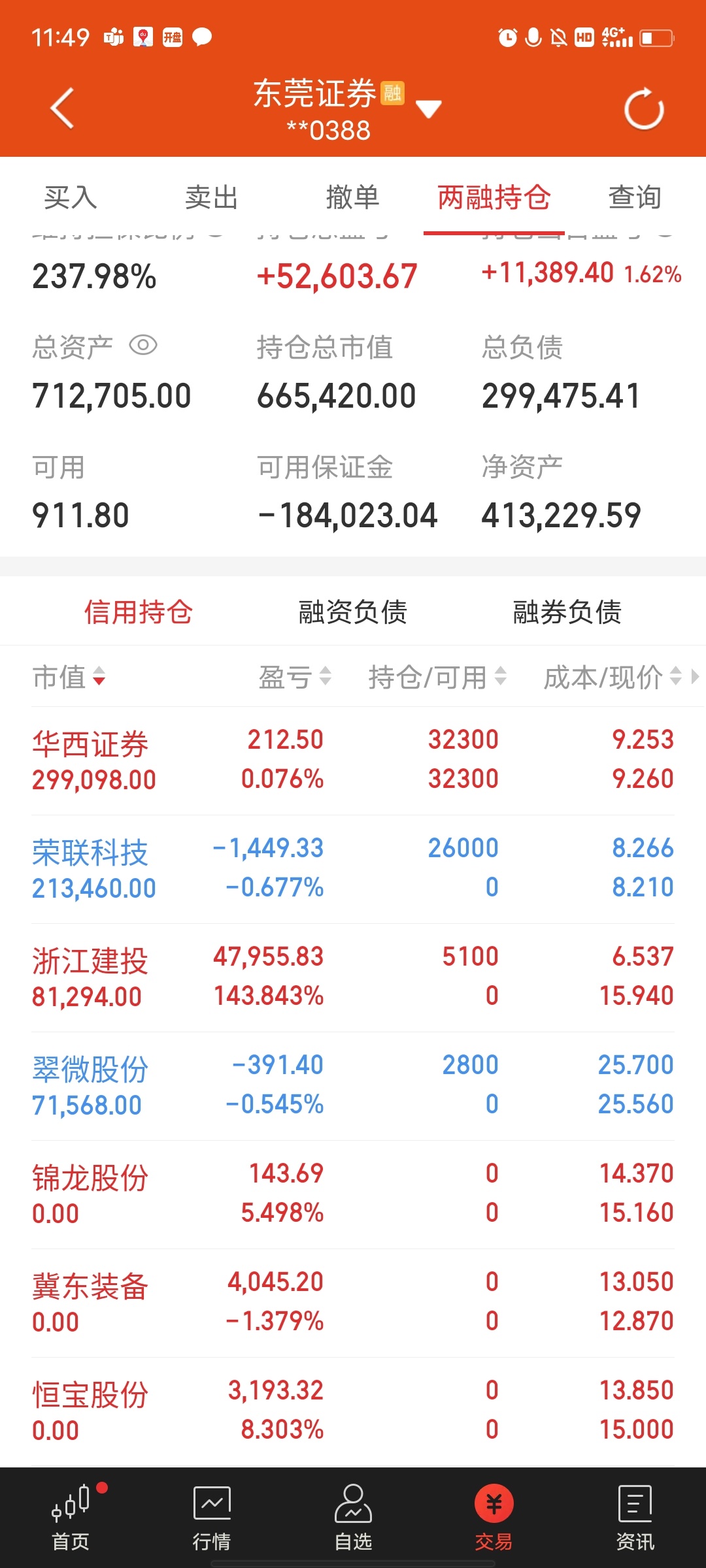Image resolution: width=706 pixels, height=1568 pixels.
Task: Switch to 融券负债 section
Action: 567,612
